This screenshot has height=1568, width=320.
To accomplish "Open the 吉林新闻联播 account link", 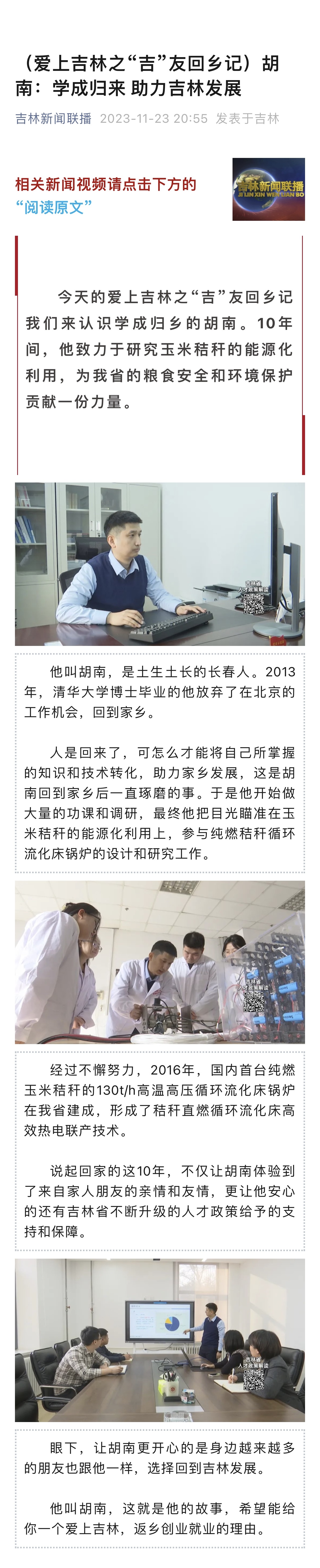I will click(54, 119).
